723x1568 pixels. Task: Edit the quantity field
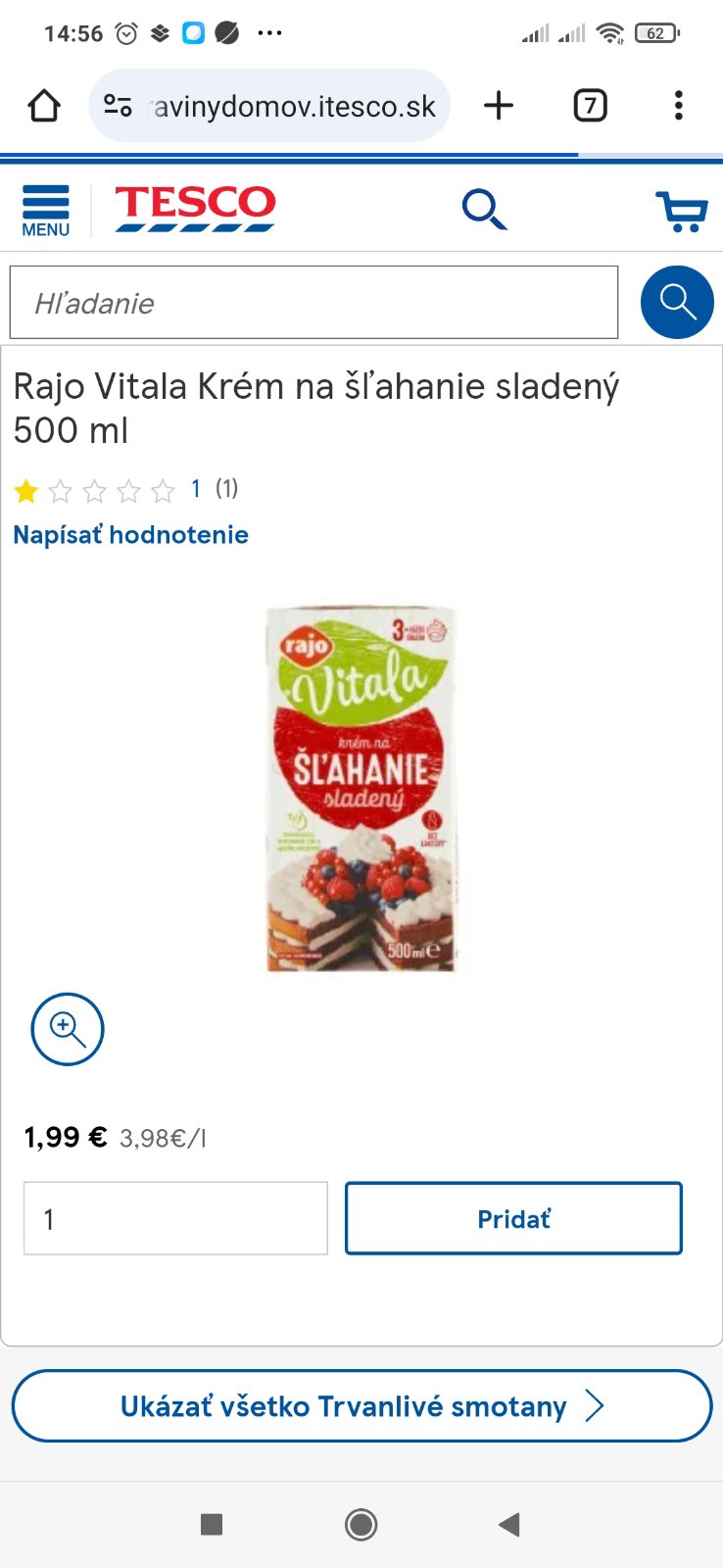point(175,1218)
